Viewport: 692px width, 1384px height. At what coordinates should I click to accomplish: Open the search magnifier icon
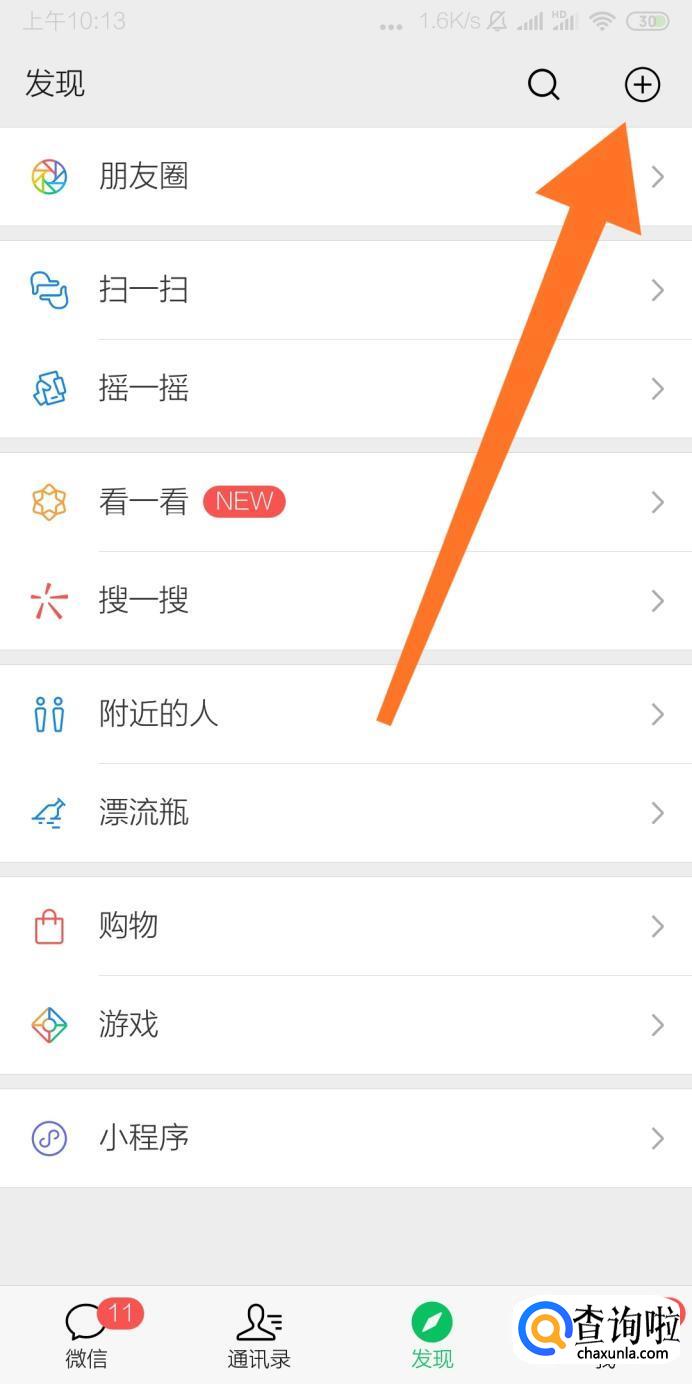point(543,85)
